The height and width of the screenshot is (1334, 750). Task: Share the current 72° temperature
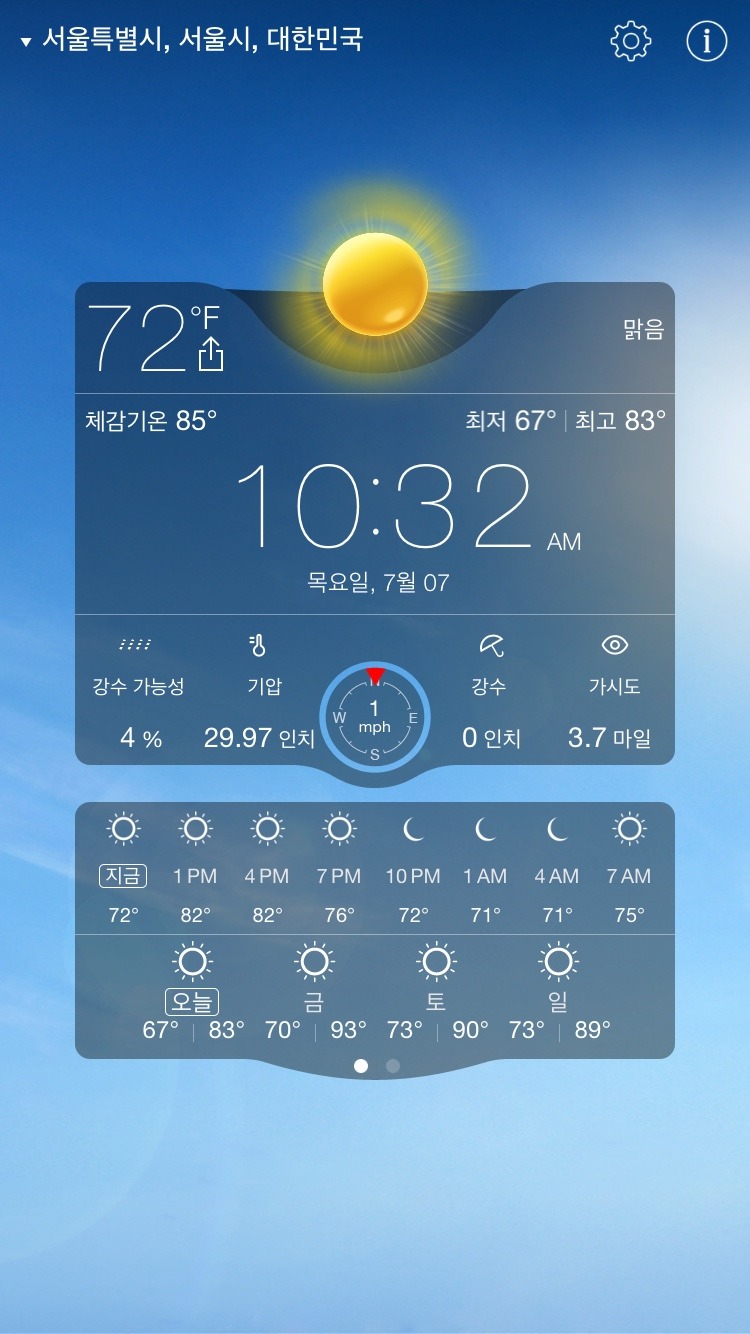coord(211,353)
